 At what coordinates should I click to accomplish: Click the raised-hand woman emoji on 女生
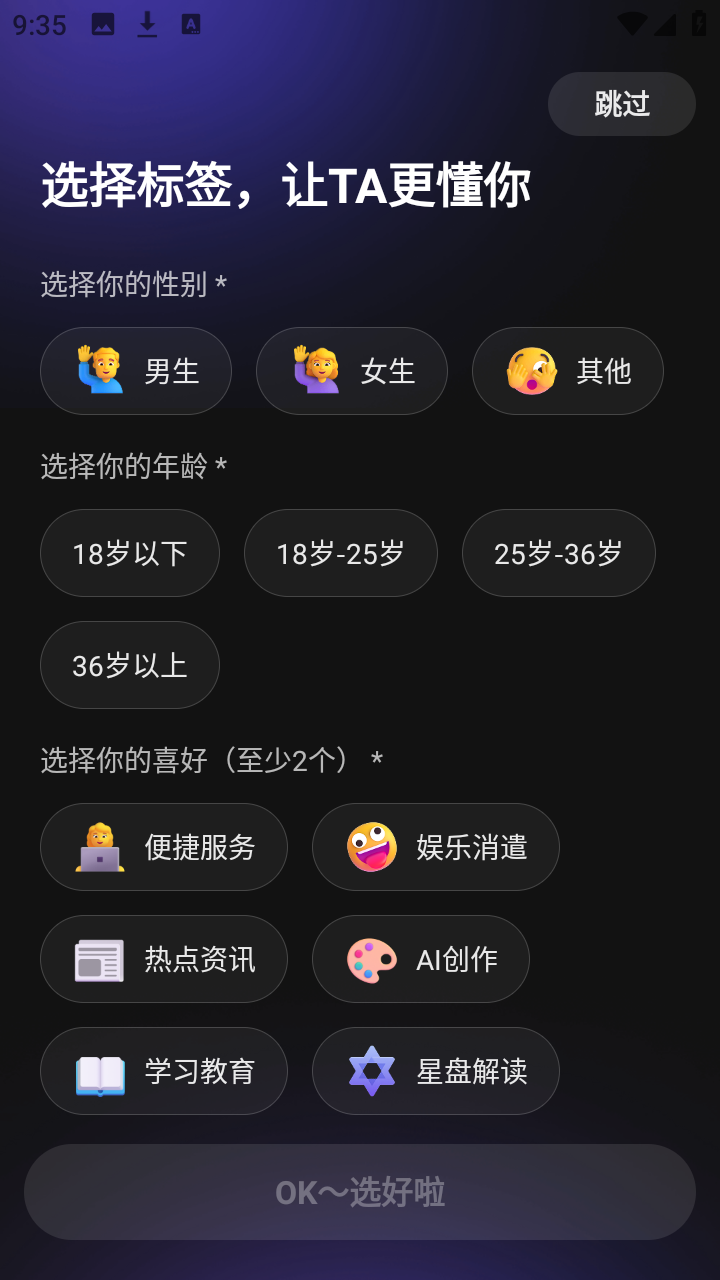coord(314,370)
